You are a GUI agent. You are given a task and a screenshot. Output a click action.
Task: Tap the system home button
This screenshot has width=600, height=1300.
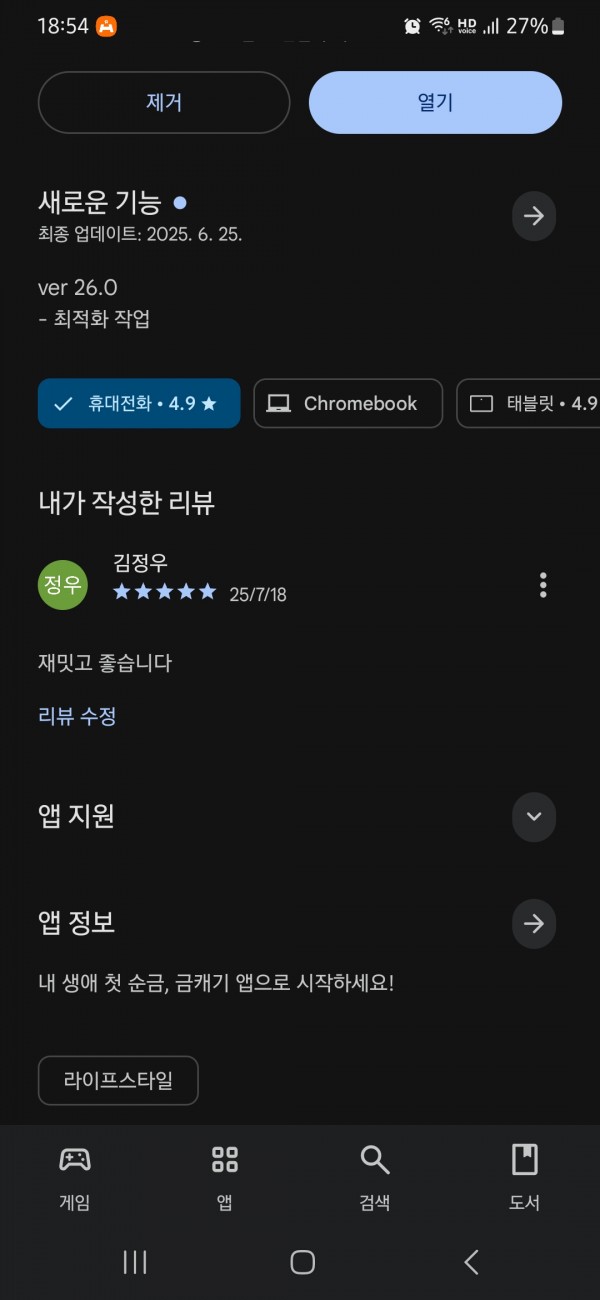302,1262
